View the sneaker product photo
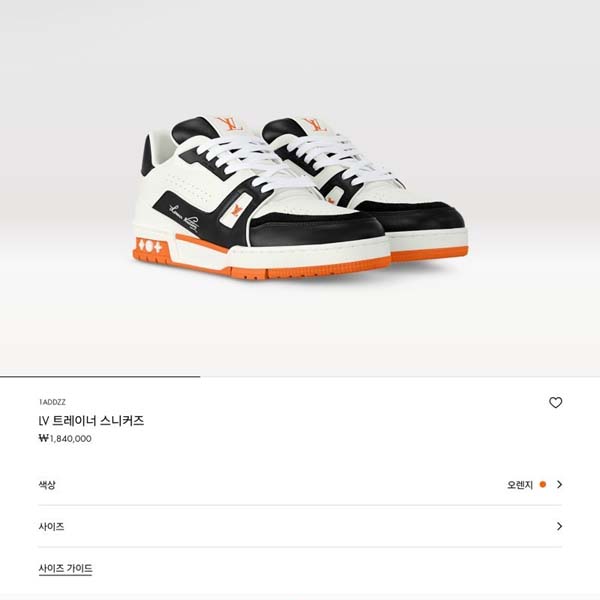Viewport: 600px width, 600px height. [300, 195]
